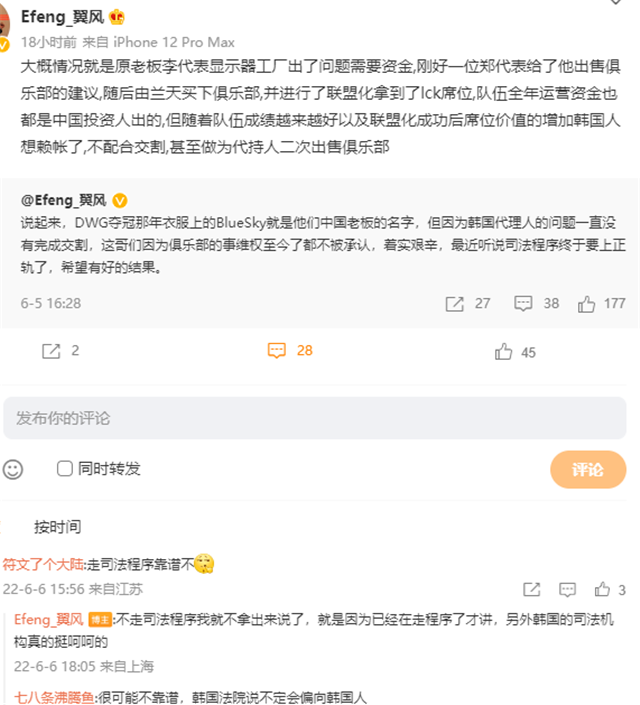Image resolution: width=640 pixels, height=705 pixels.
Task: Forward 符文了个大陆's comment
Action: (533, 590)
